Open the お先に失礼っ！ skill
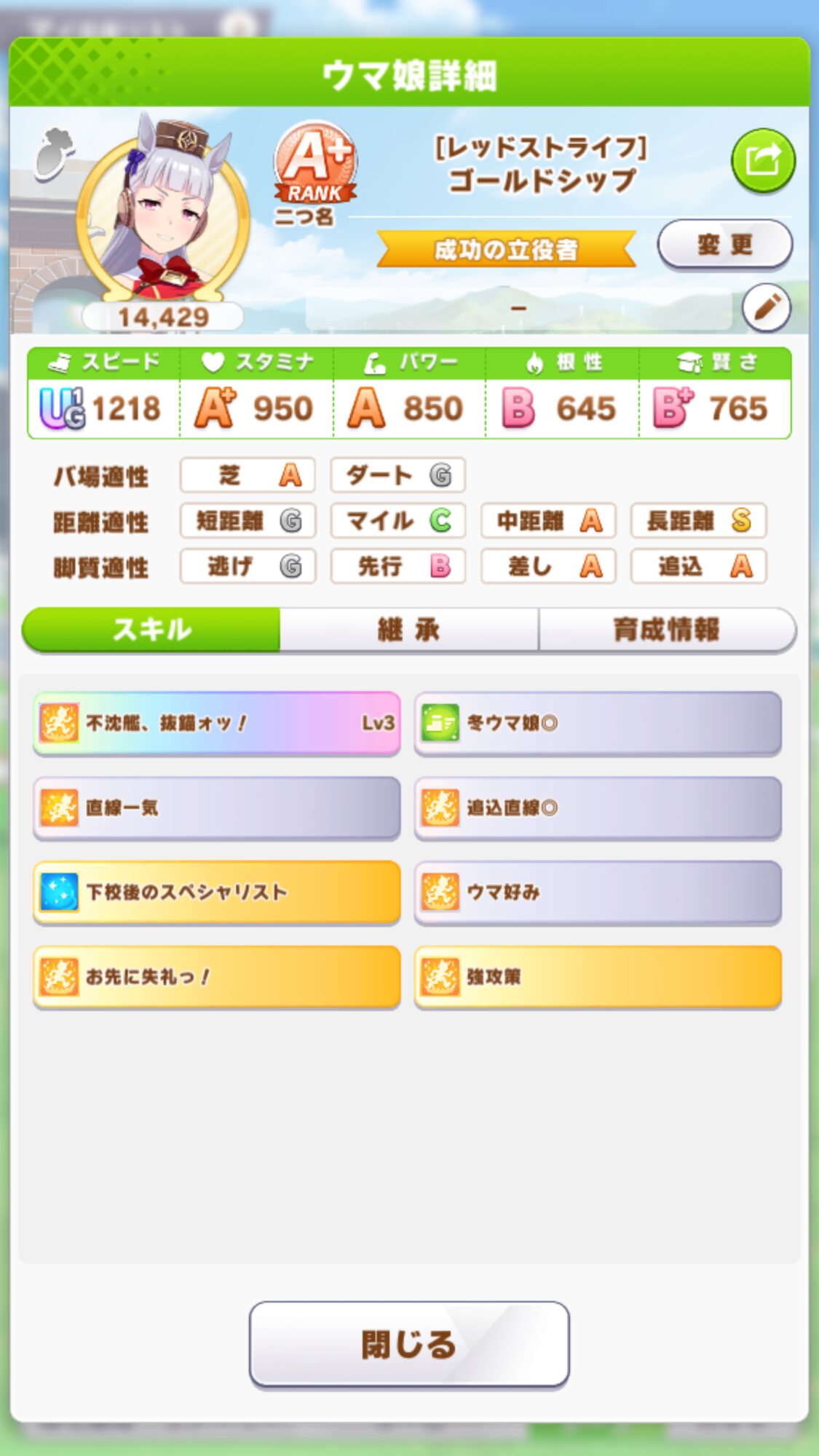 (217, 977)
